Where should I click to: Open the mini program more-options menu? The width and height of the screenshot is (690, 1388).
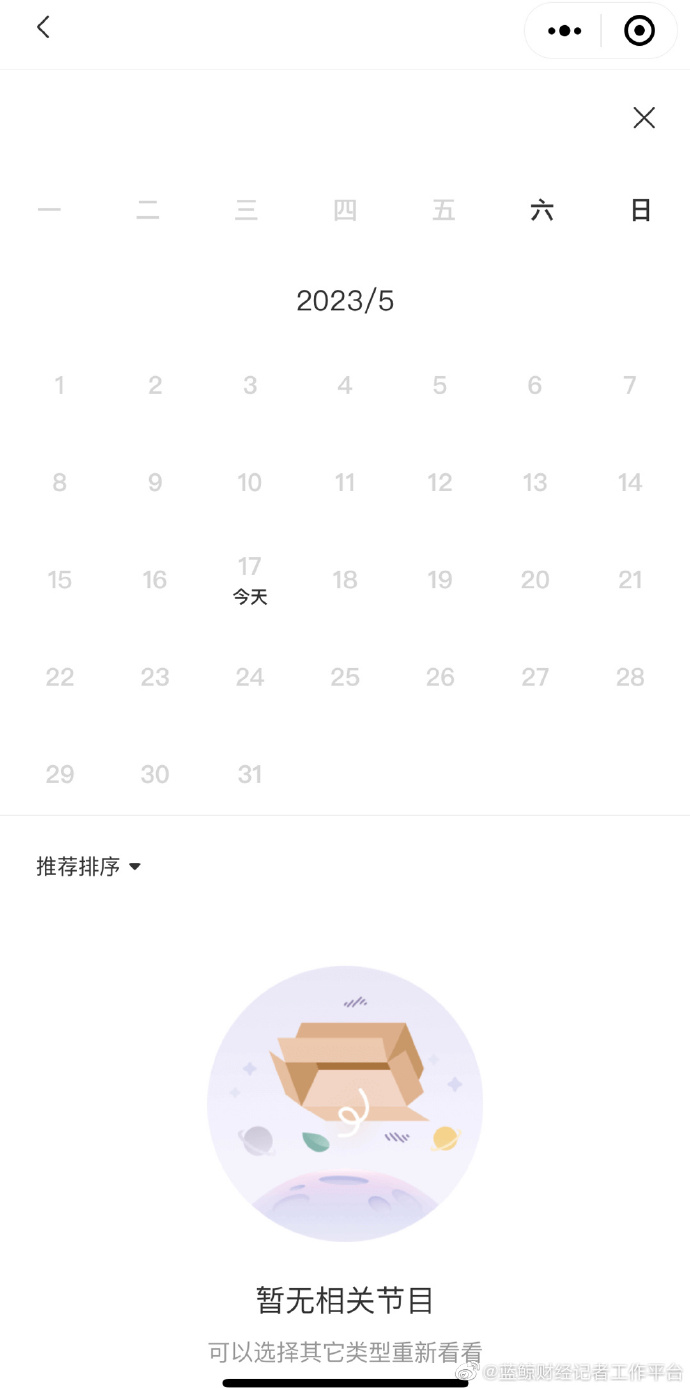[x=564, y=31]
